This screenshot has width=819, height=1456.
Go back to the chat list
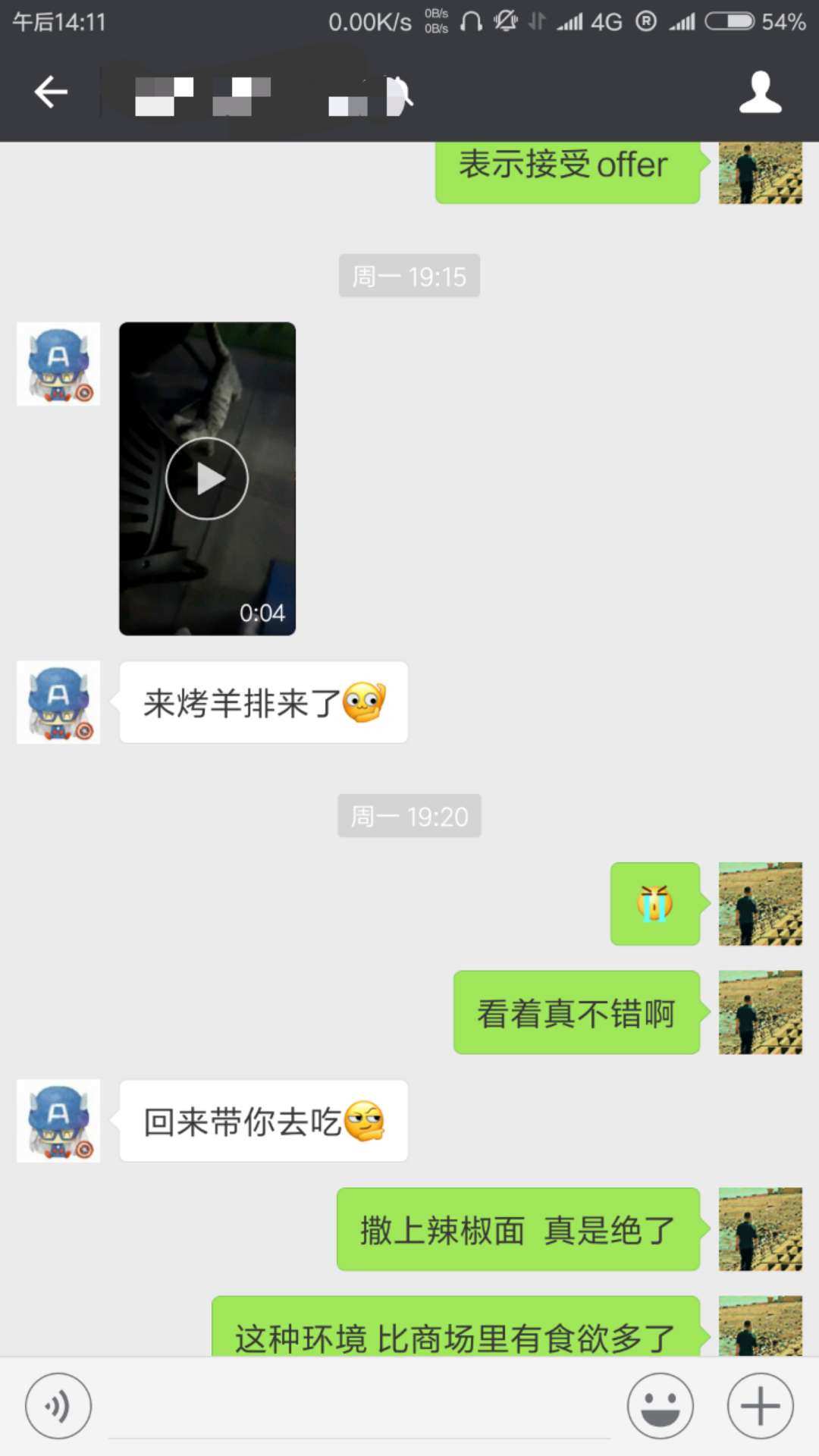51,93
